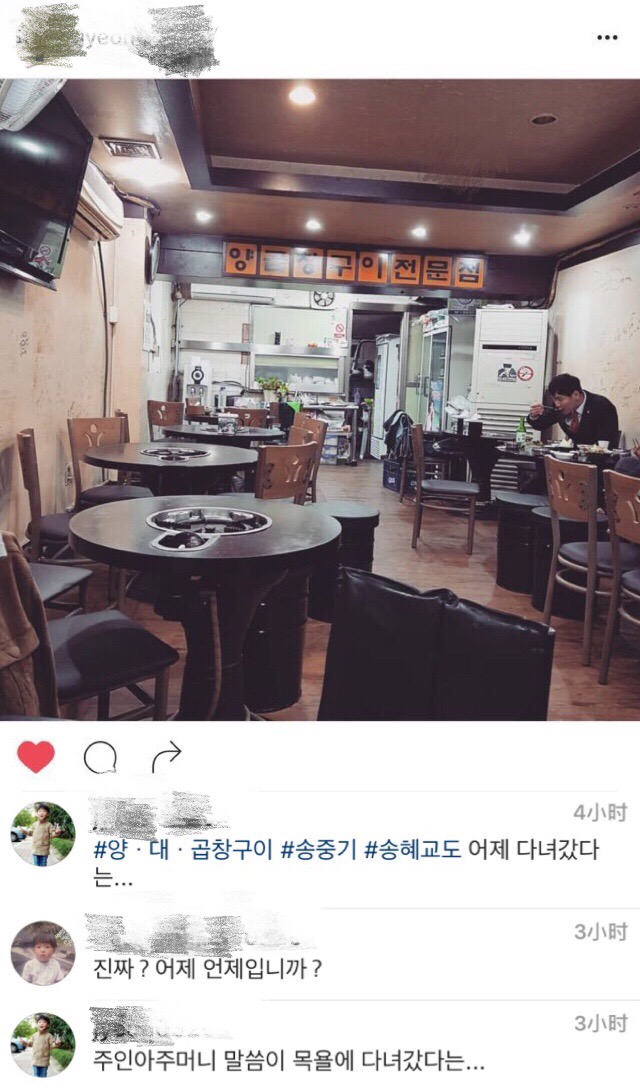Share the post with the arrow icon
This screenshot has width=640, height=1089.
(x=166, y=757)
